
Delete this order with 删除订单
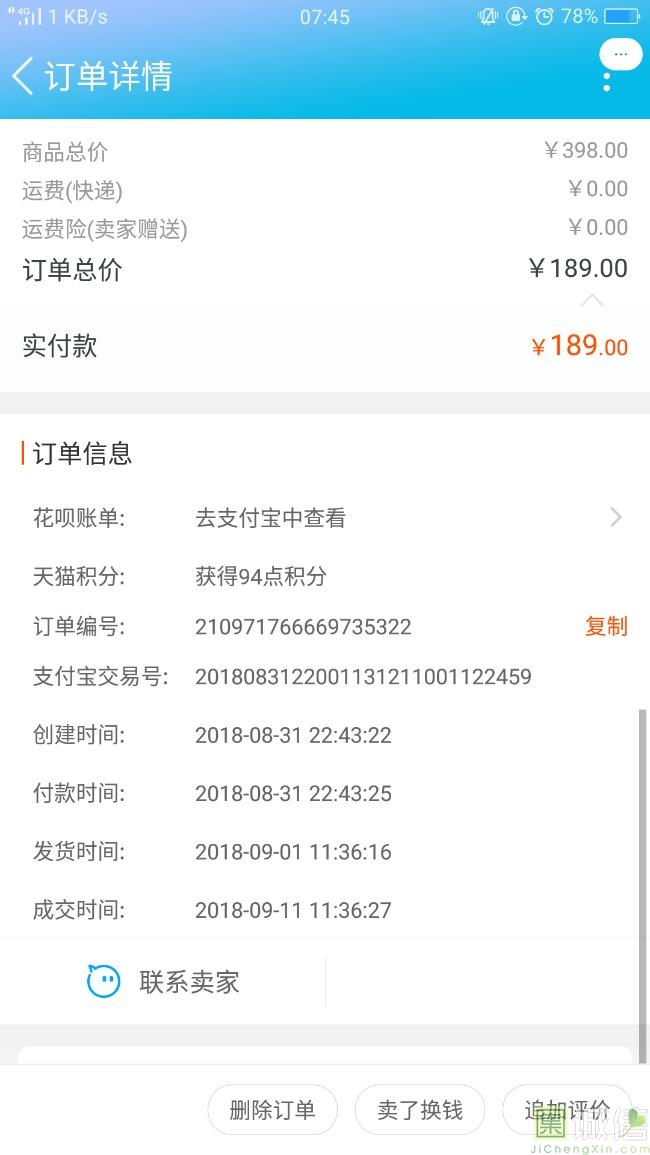click(272, 1110)
